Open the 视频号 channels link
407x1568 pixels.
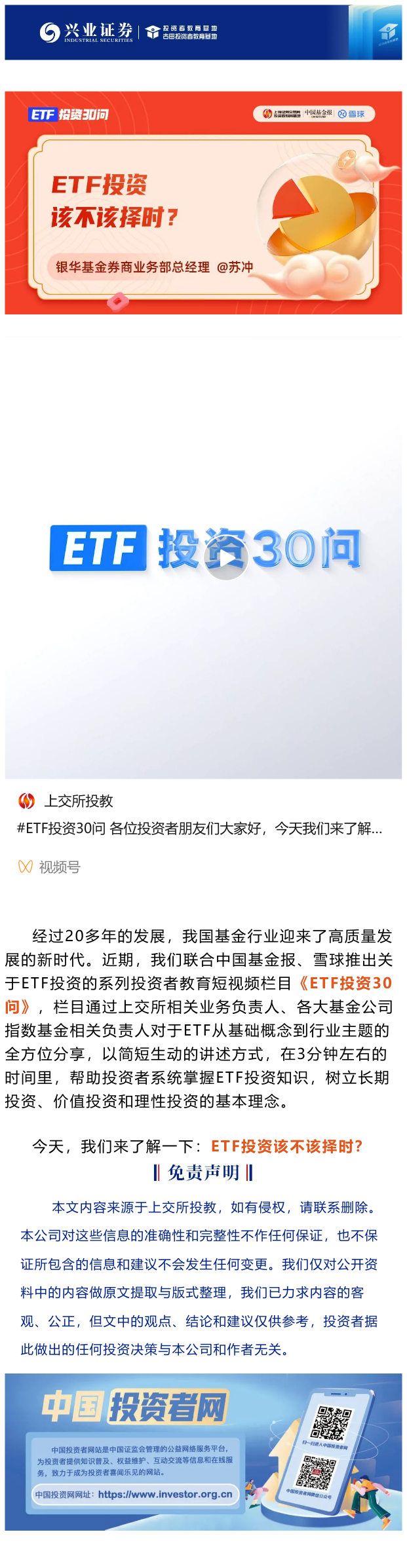click(x=50, y=867)
